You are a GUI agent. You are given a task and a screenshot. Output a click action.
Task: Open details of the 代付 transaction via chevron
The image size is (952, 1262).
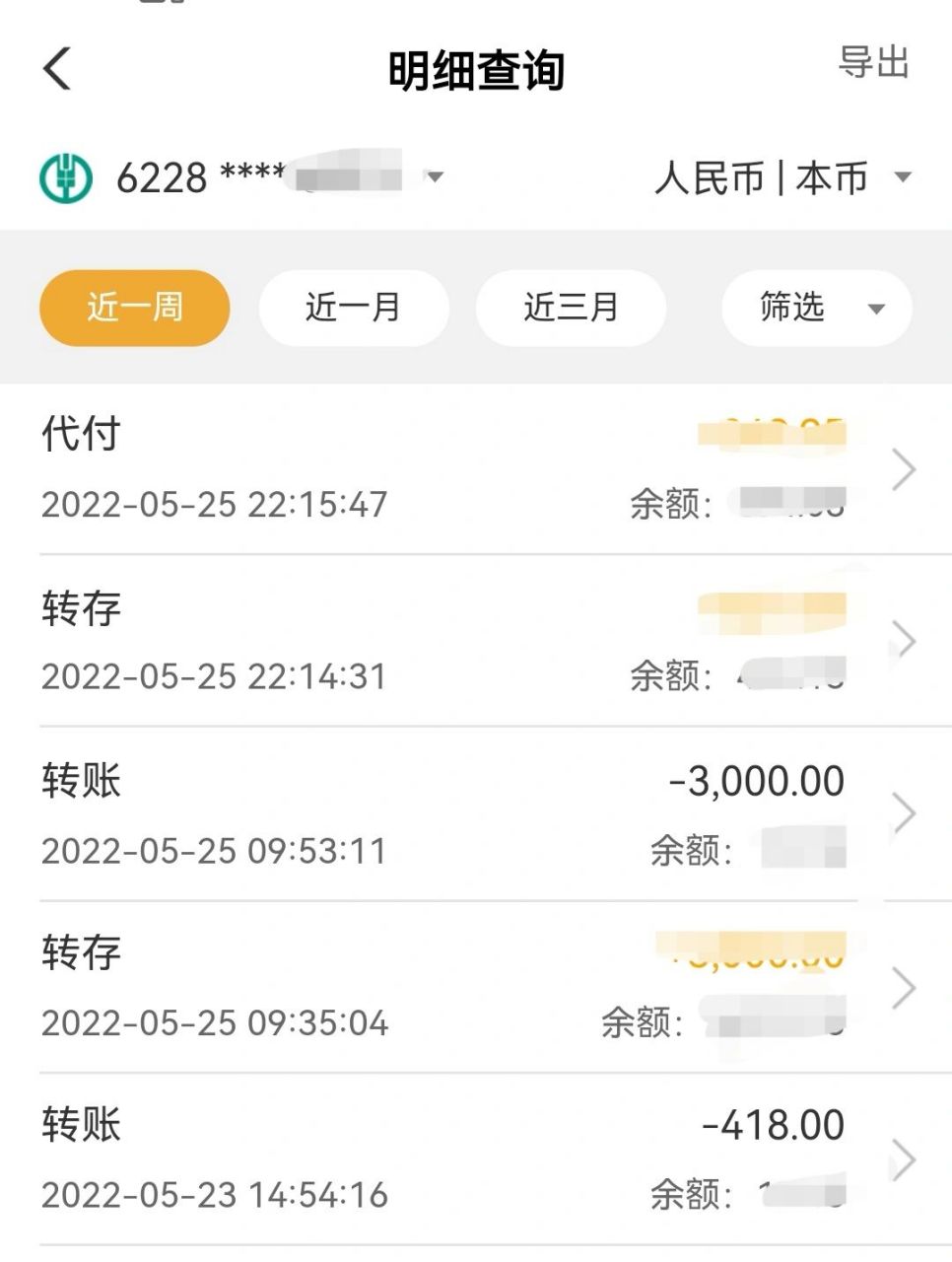(905, 469)
